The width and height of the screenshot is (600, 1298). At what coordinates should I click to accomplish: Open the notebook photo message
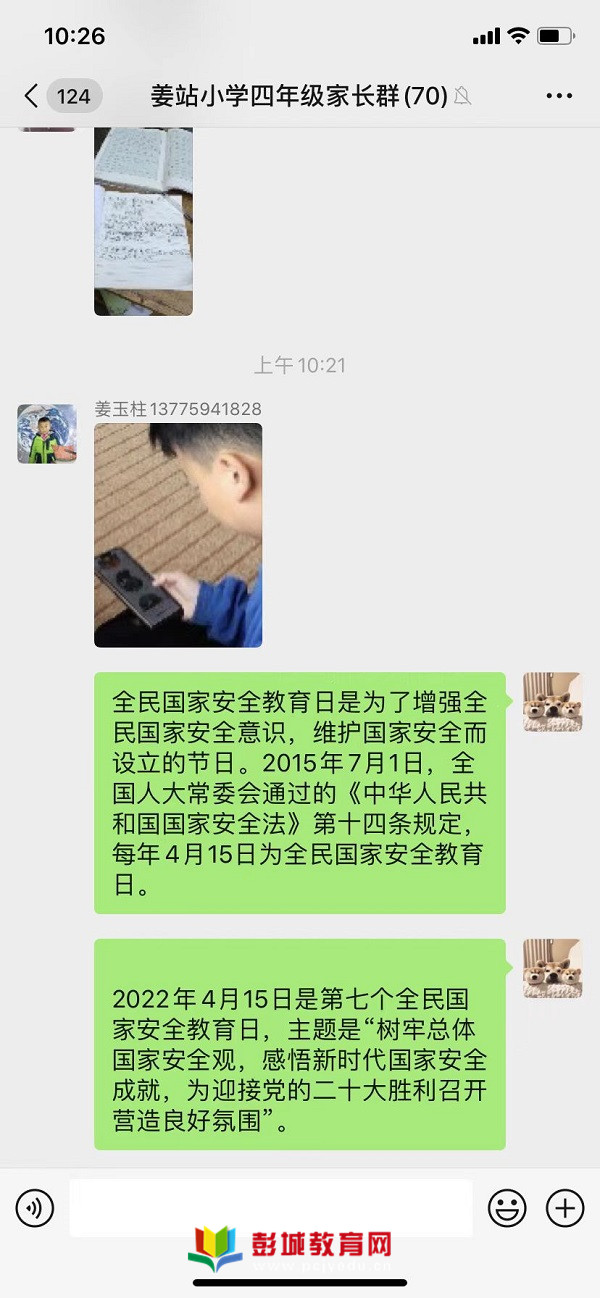click(x=143, y=222)
